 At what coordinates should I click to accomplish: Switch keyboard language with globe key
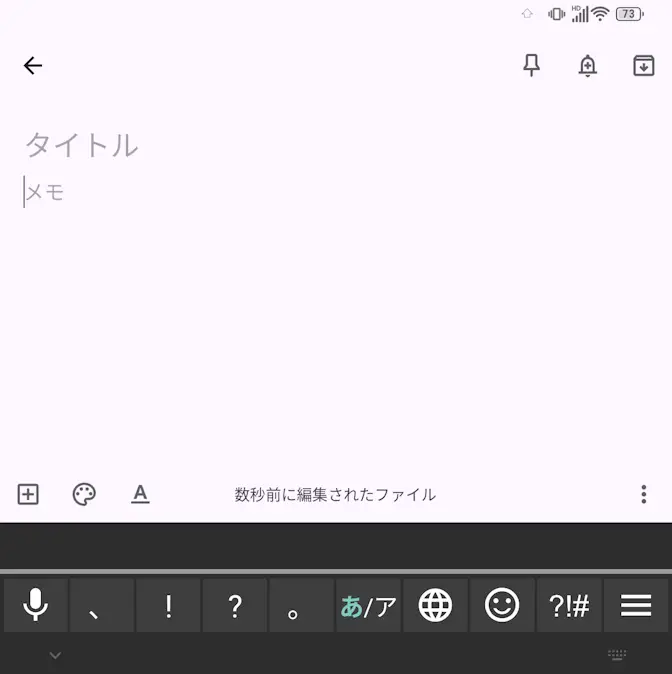435,605
